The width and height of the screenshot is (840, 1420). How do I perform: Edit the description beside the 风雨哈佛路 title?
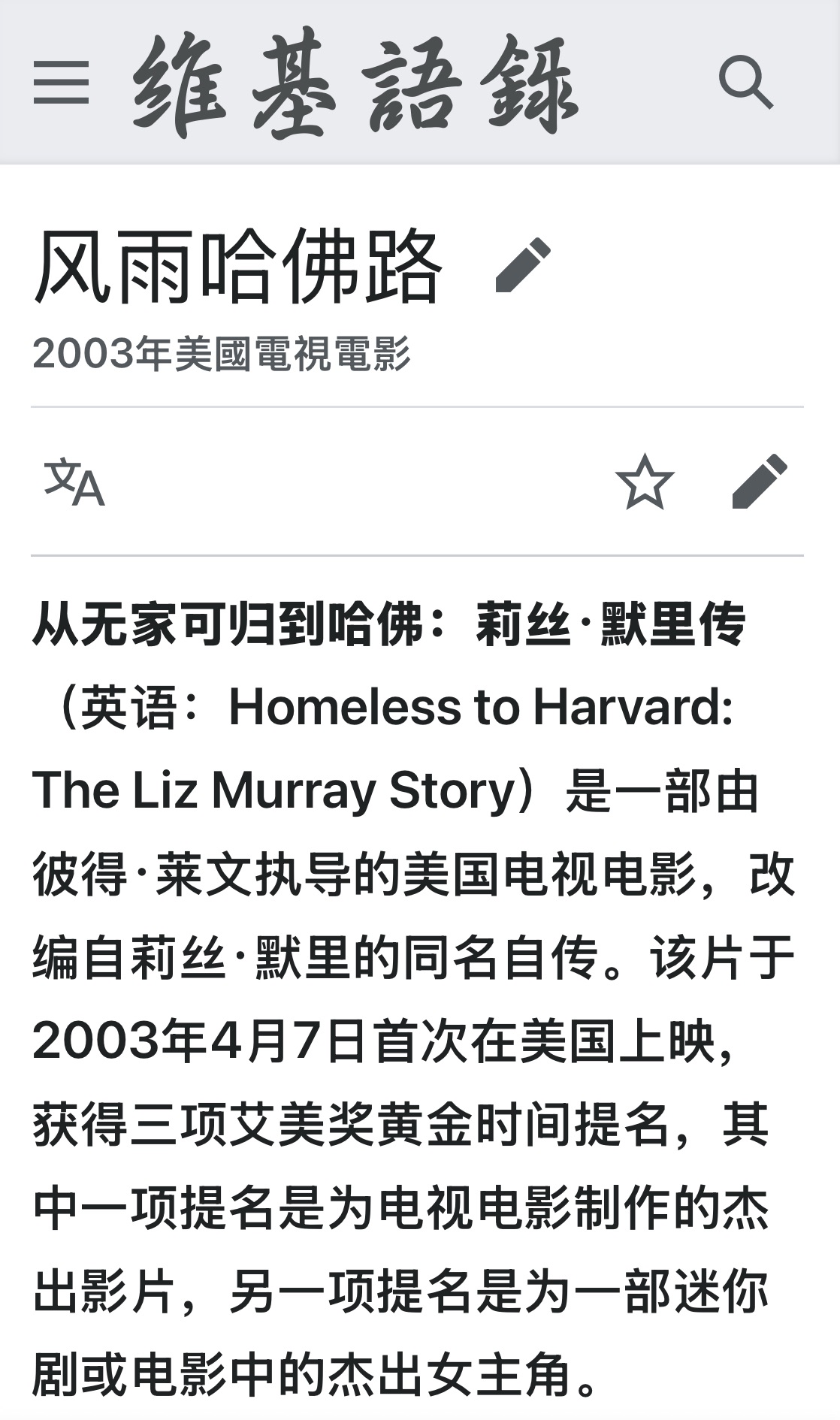(x=524, y=264)
